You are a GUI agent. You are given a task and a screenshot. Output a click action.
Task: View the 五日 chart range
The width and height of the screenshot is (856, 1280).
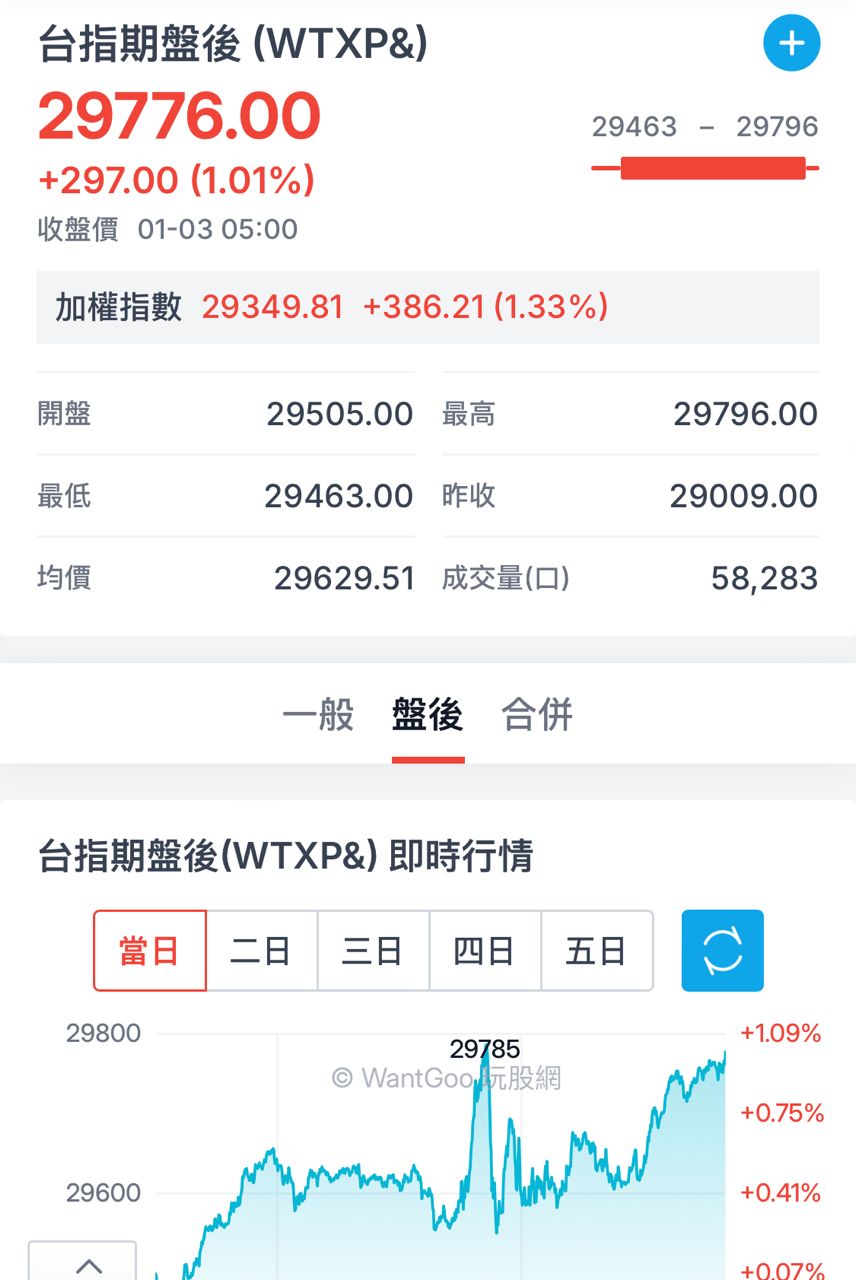click(596, 950)
